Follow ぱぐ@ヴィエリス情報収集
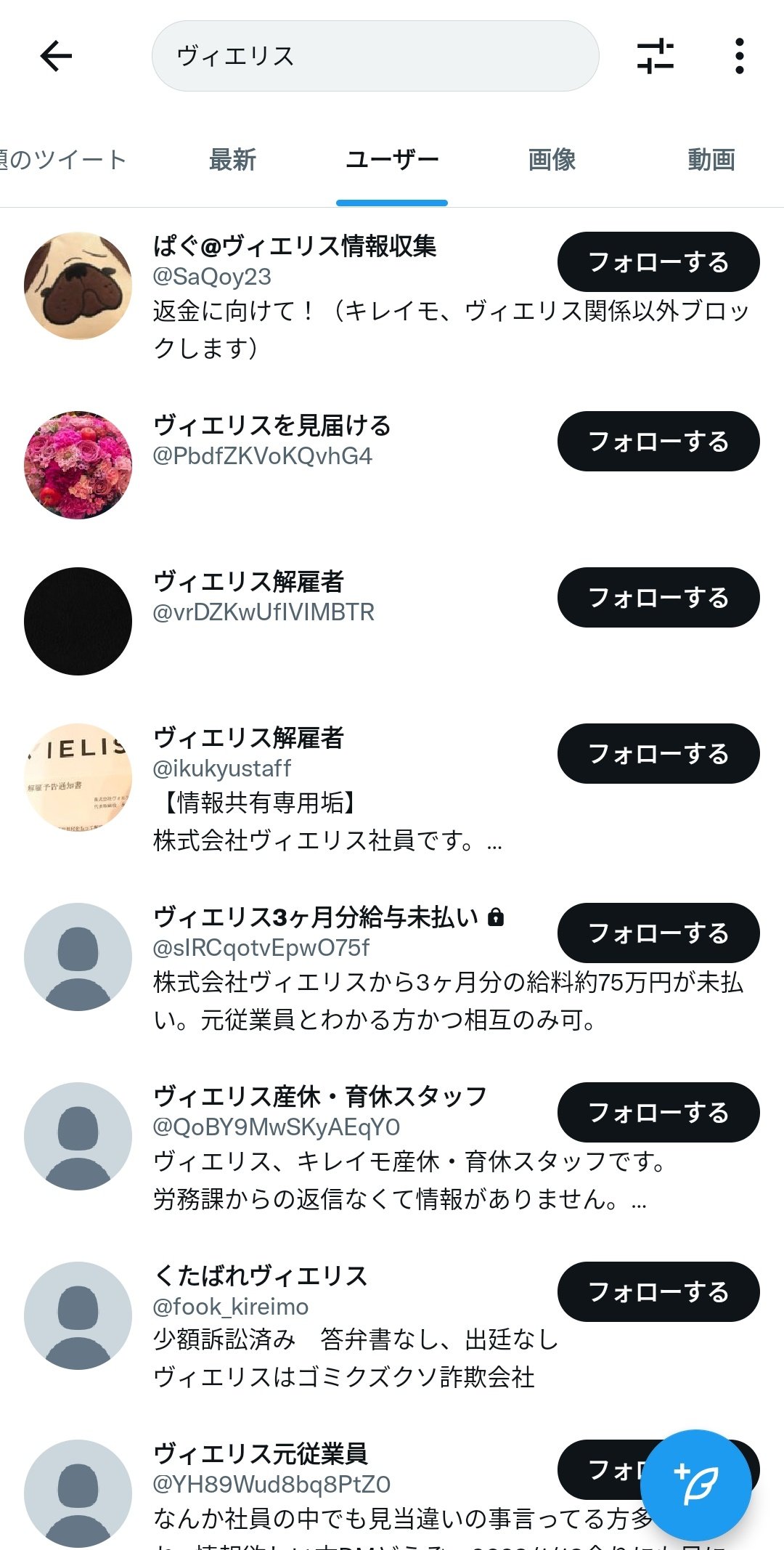This screenshot has height=1550, width=784. 658,261
